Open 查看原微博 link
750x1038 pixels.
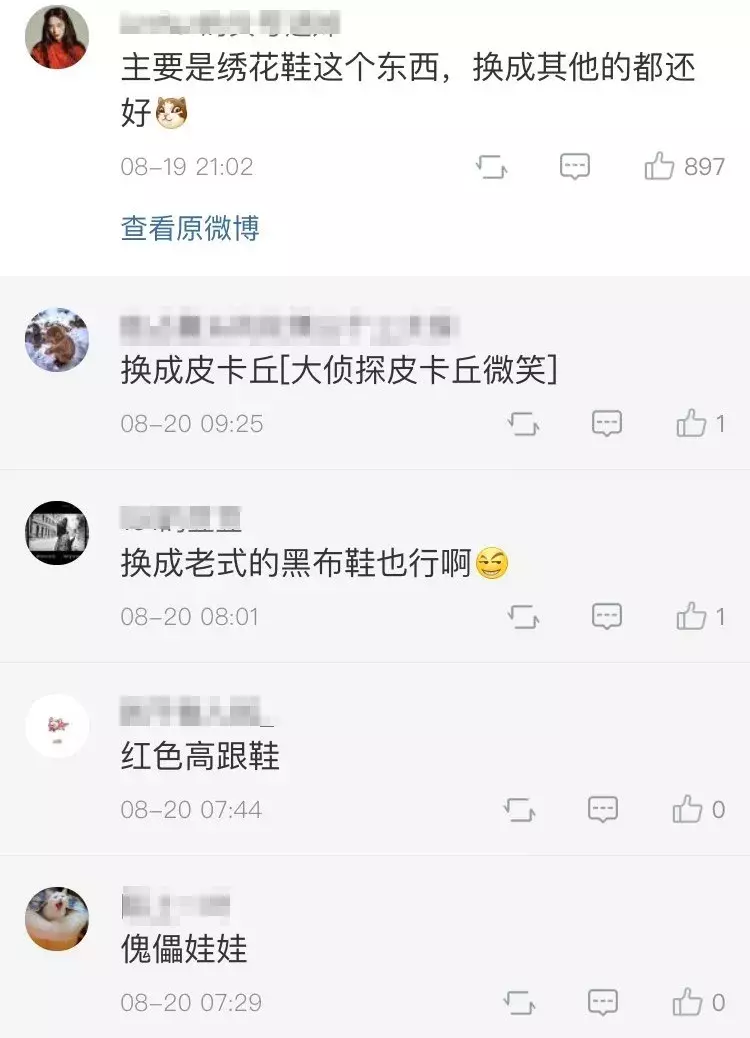tap(190, 229)
